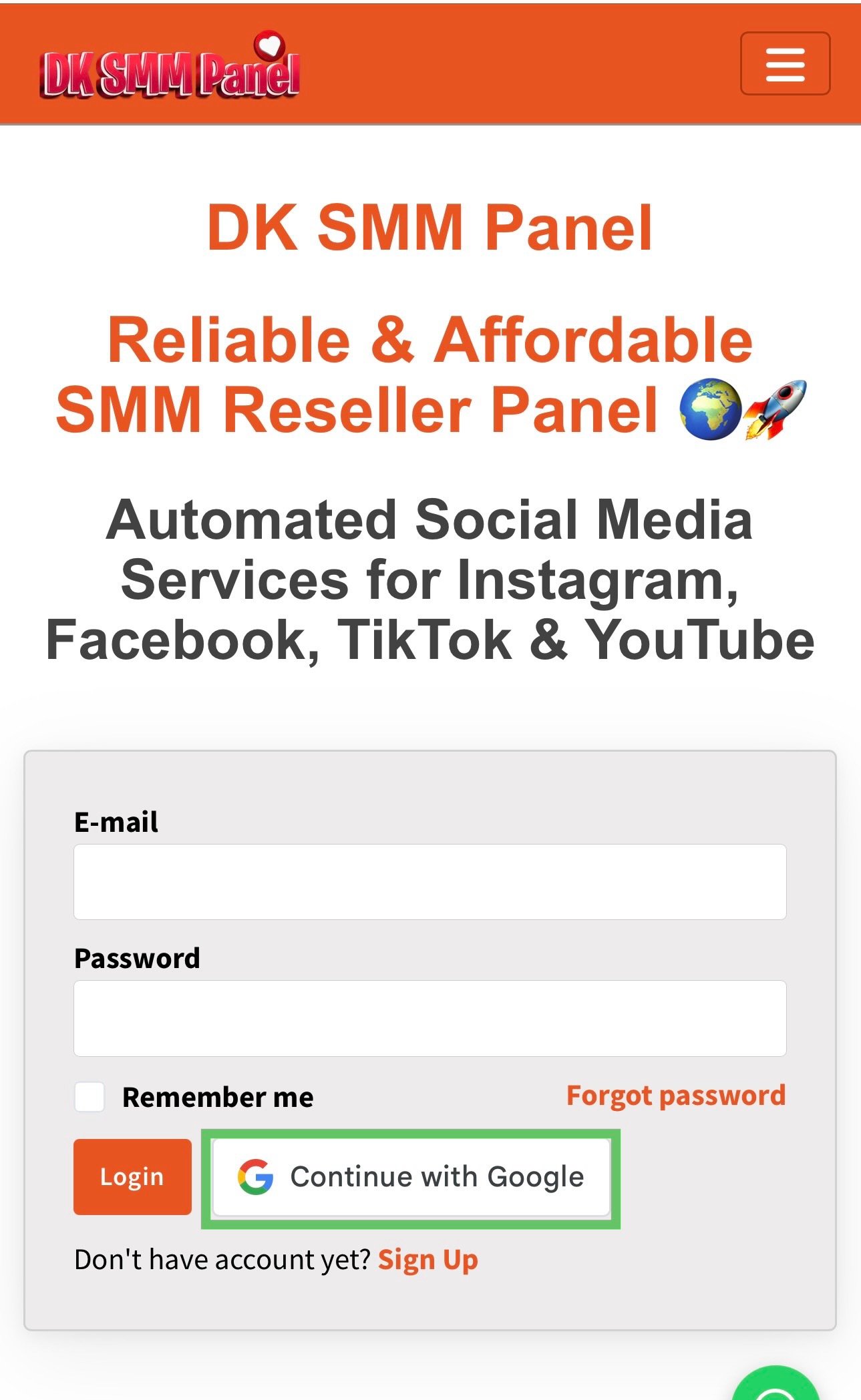Focus the Password input field
This screenshot has height=1400, width=861.
tap(429, 1017)
